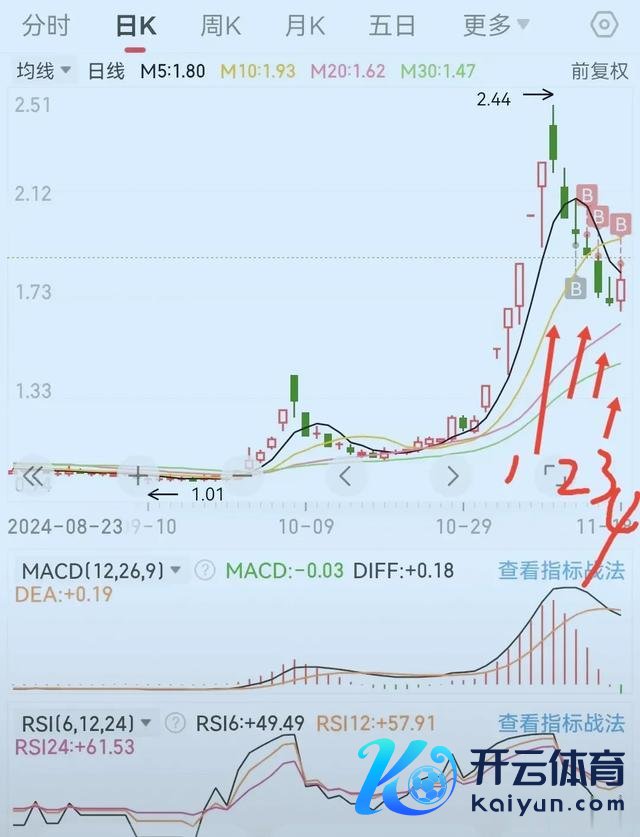Open 查看指标战法 link for RSI
The width and height of the screenshot is (640, 837).
point(562,722)
